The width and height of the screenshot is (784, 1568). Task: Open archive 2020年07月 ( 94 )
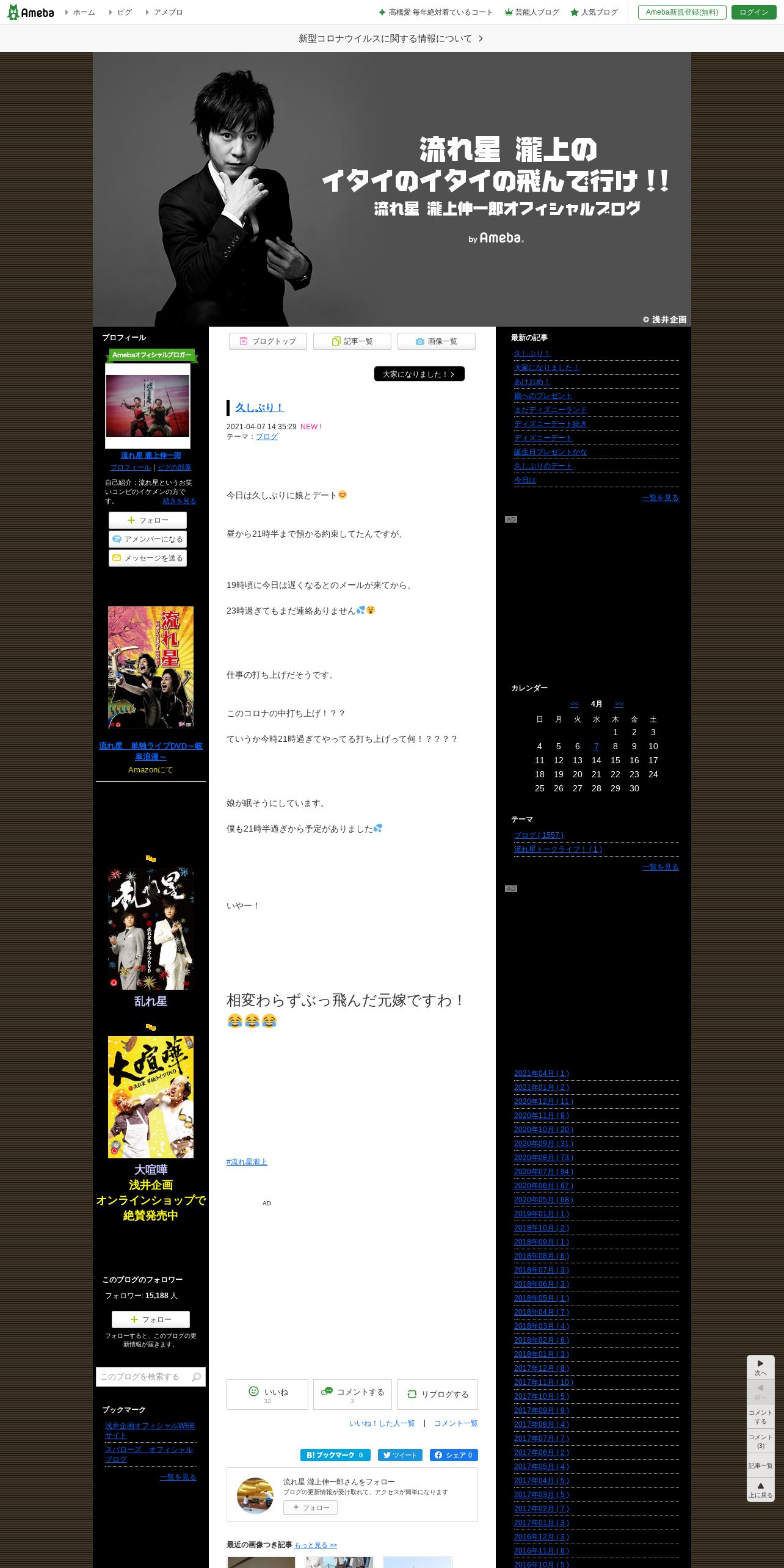[543, 1172]
